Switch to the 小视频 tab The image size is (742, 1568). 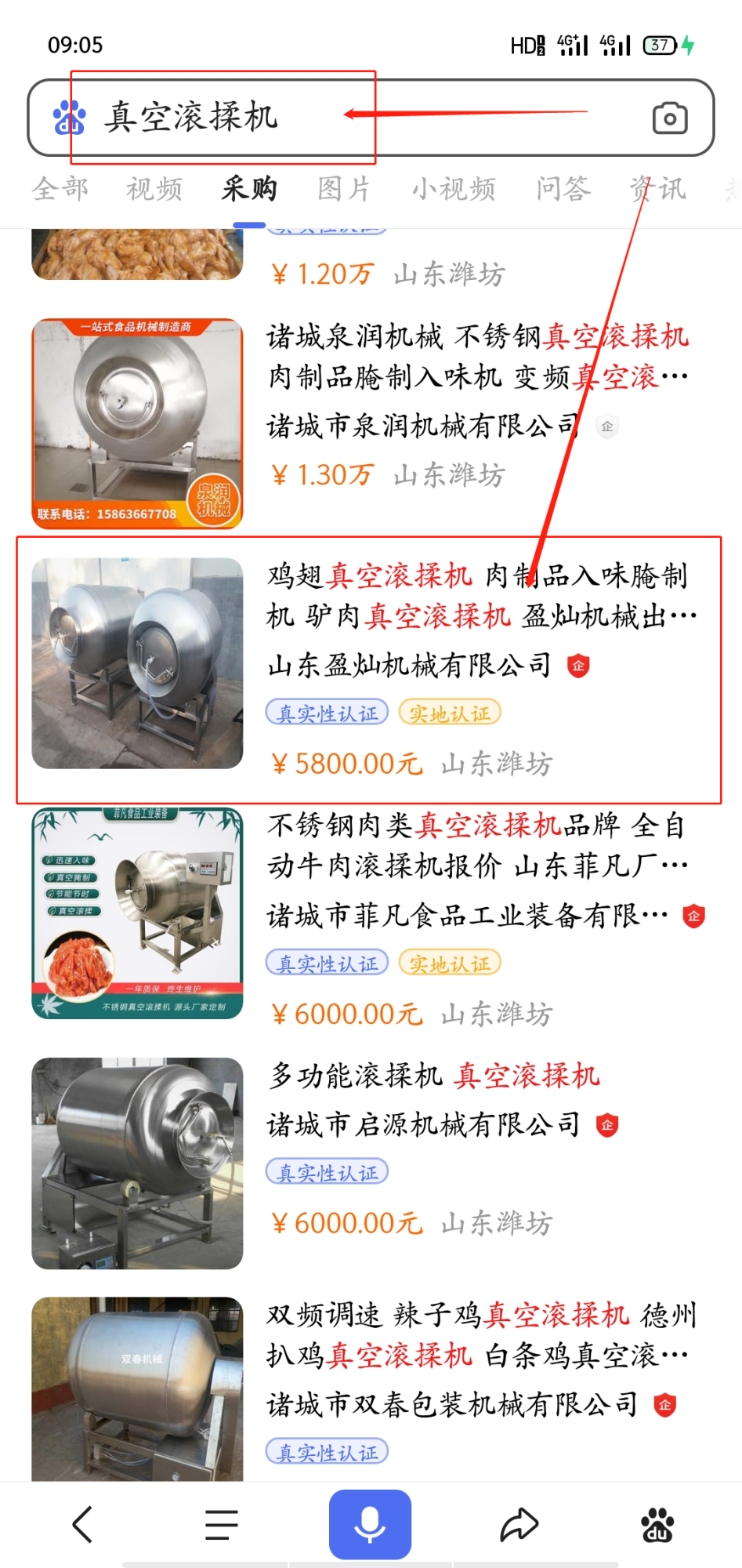454,189
